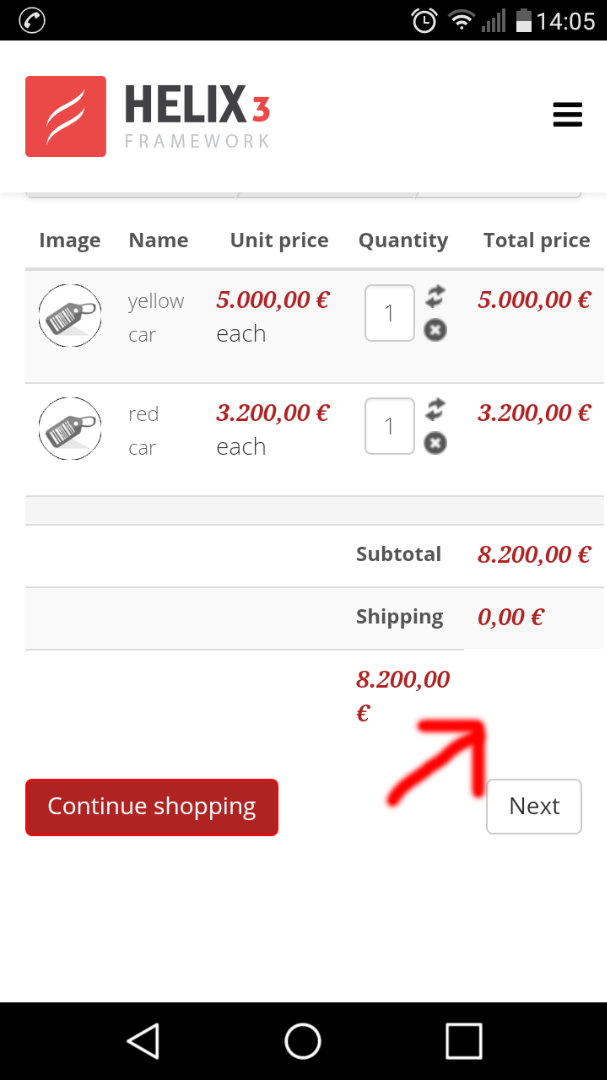Open the yellow car product link

click(155, 302)
